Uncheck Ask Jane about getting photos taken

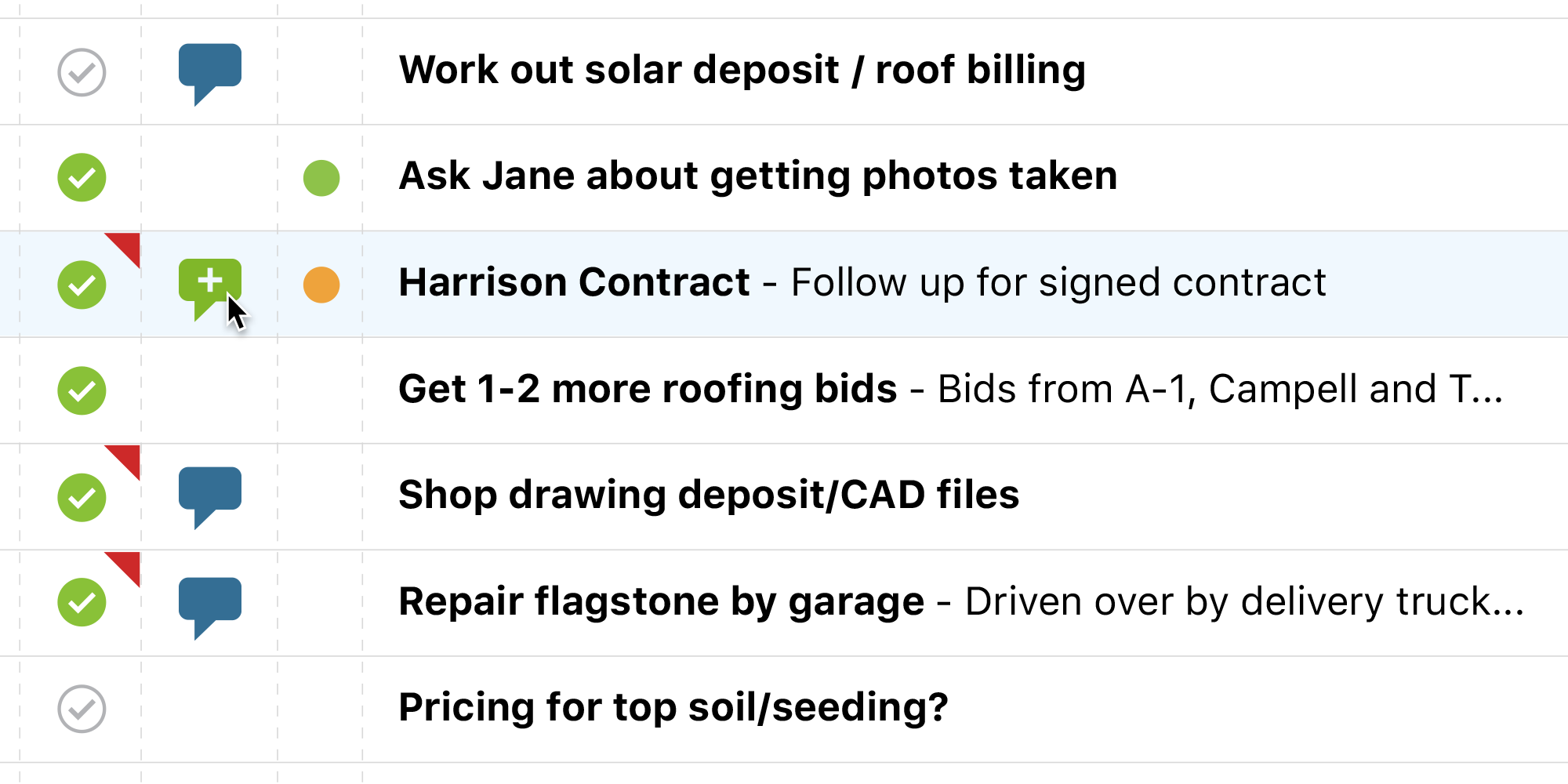(x=82, y=178)
